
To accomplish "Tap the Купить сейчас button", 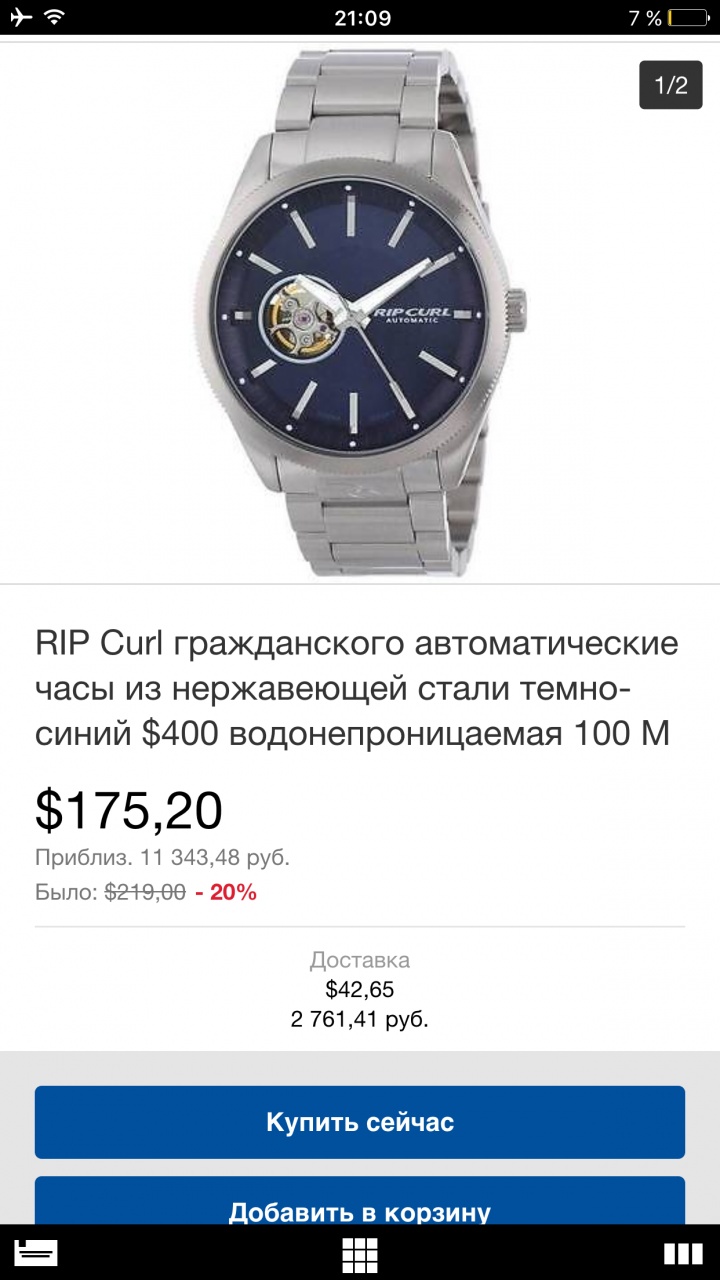I will click(360, 1122).
